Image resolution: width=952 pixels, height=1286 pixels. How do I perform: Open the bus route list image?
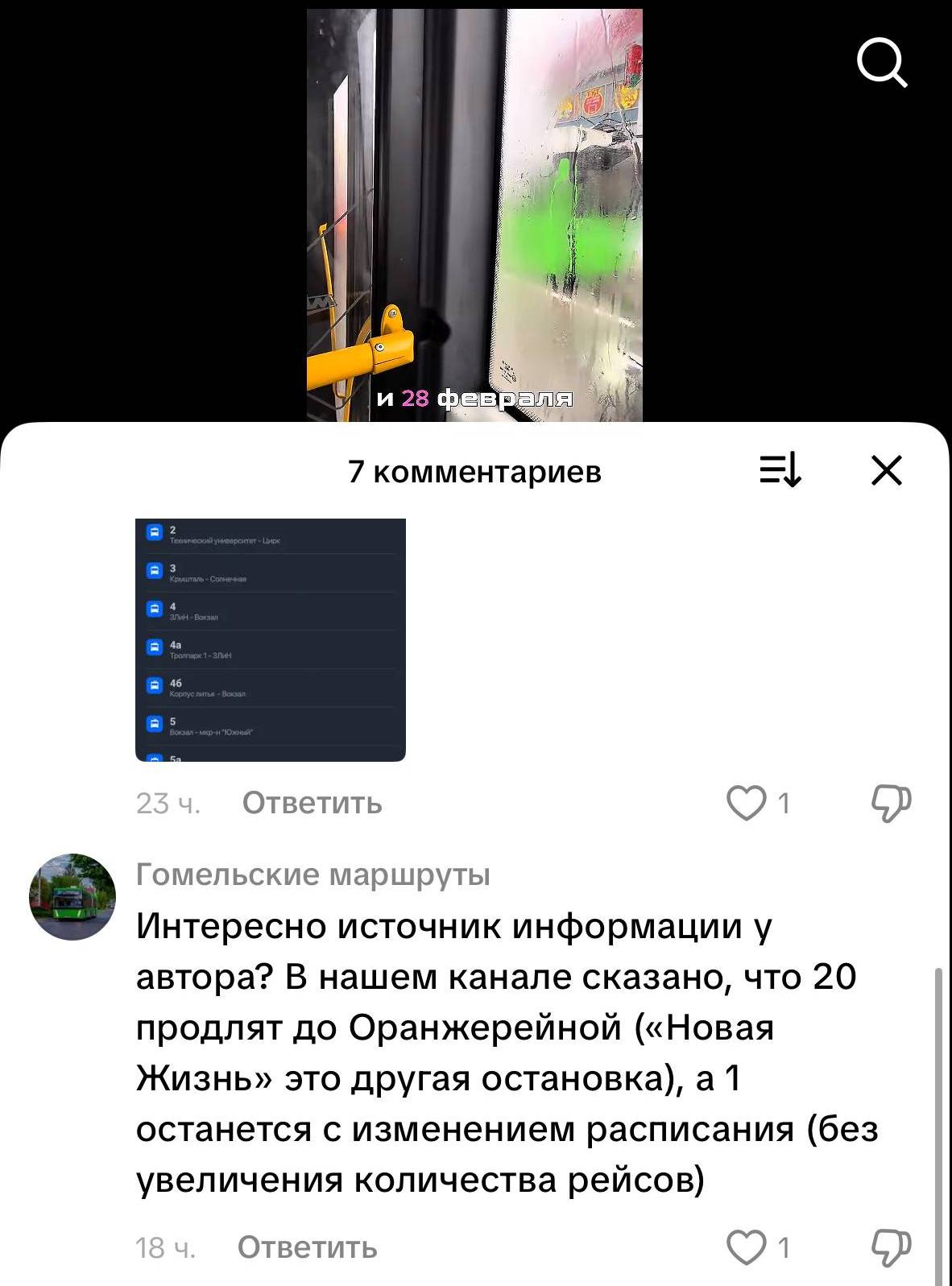[x=270, y=636]
